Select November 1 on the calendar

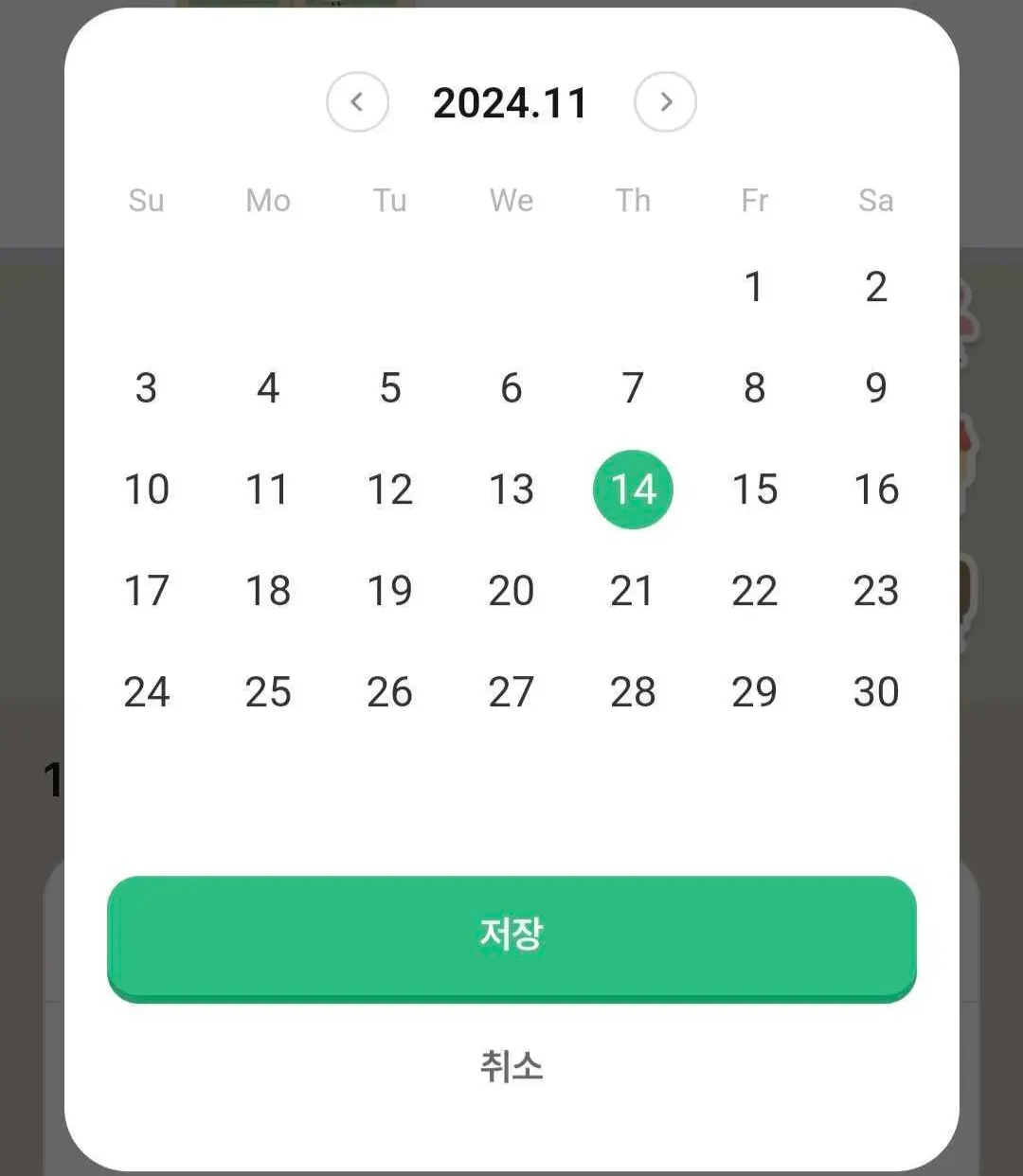[754, 287]
